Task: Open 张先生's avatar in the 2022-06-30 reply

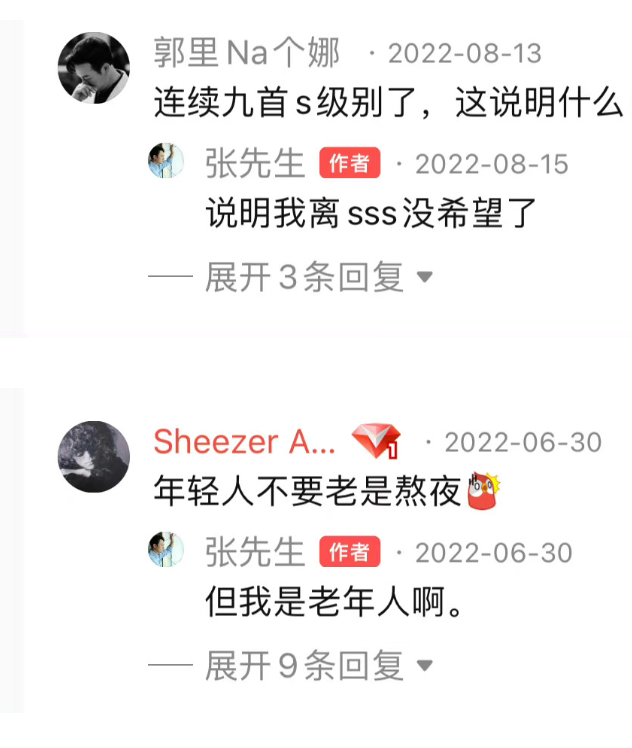Action: click(x=166, y=552)
